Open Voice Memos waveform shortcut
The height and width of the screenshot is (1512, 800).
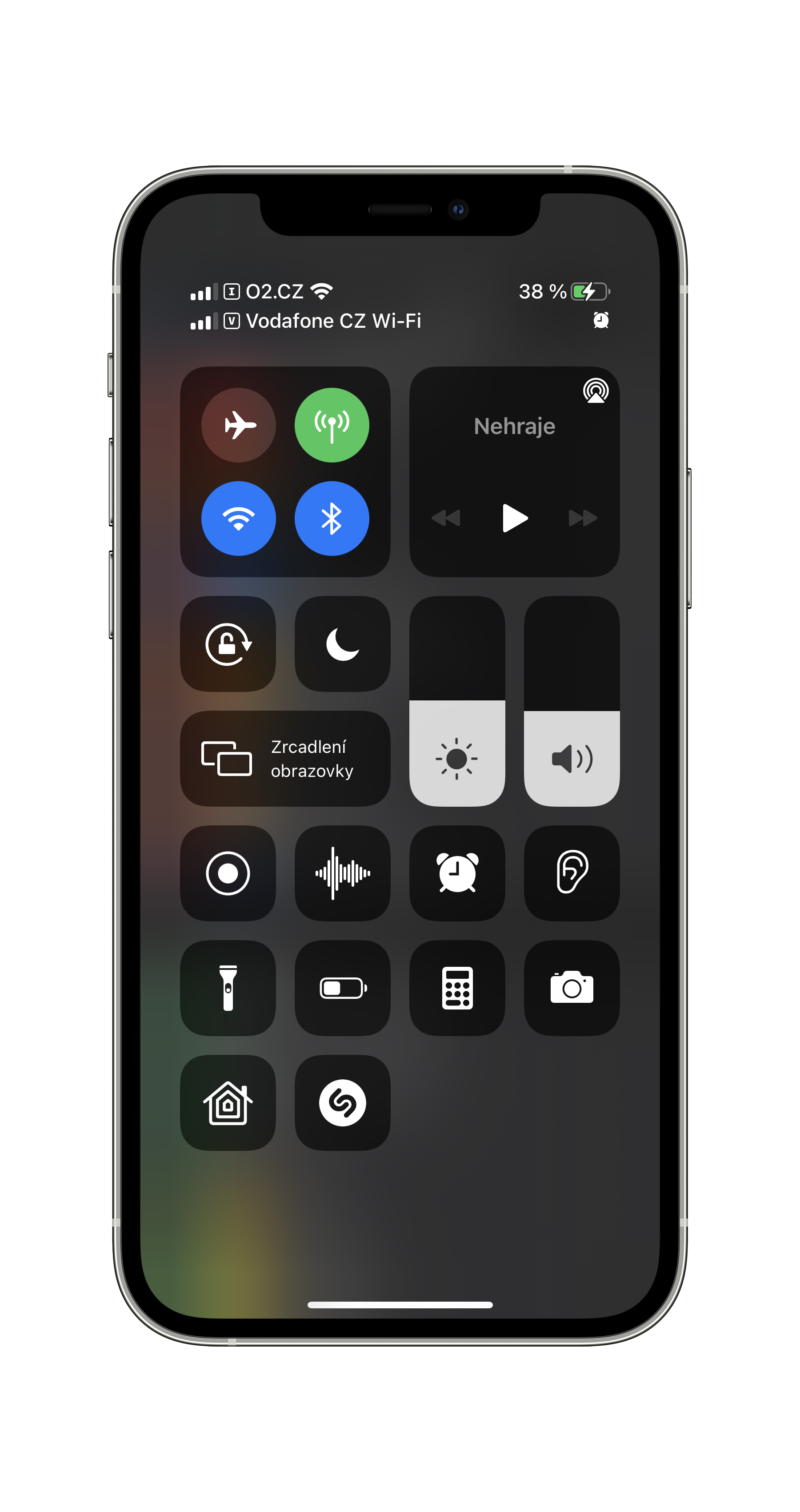pyautogui.click(x=343, y=873)
